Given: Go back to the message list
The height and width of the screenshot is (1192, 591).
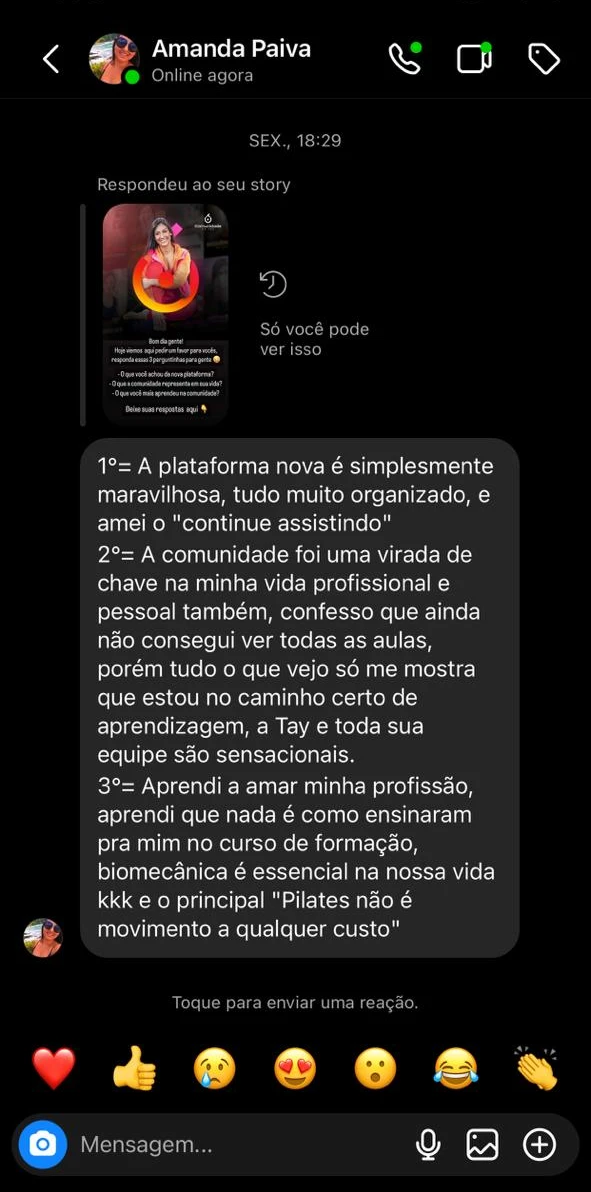Looking at the screenshot, I should pos(50,59).
